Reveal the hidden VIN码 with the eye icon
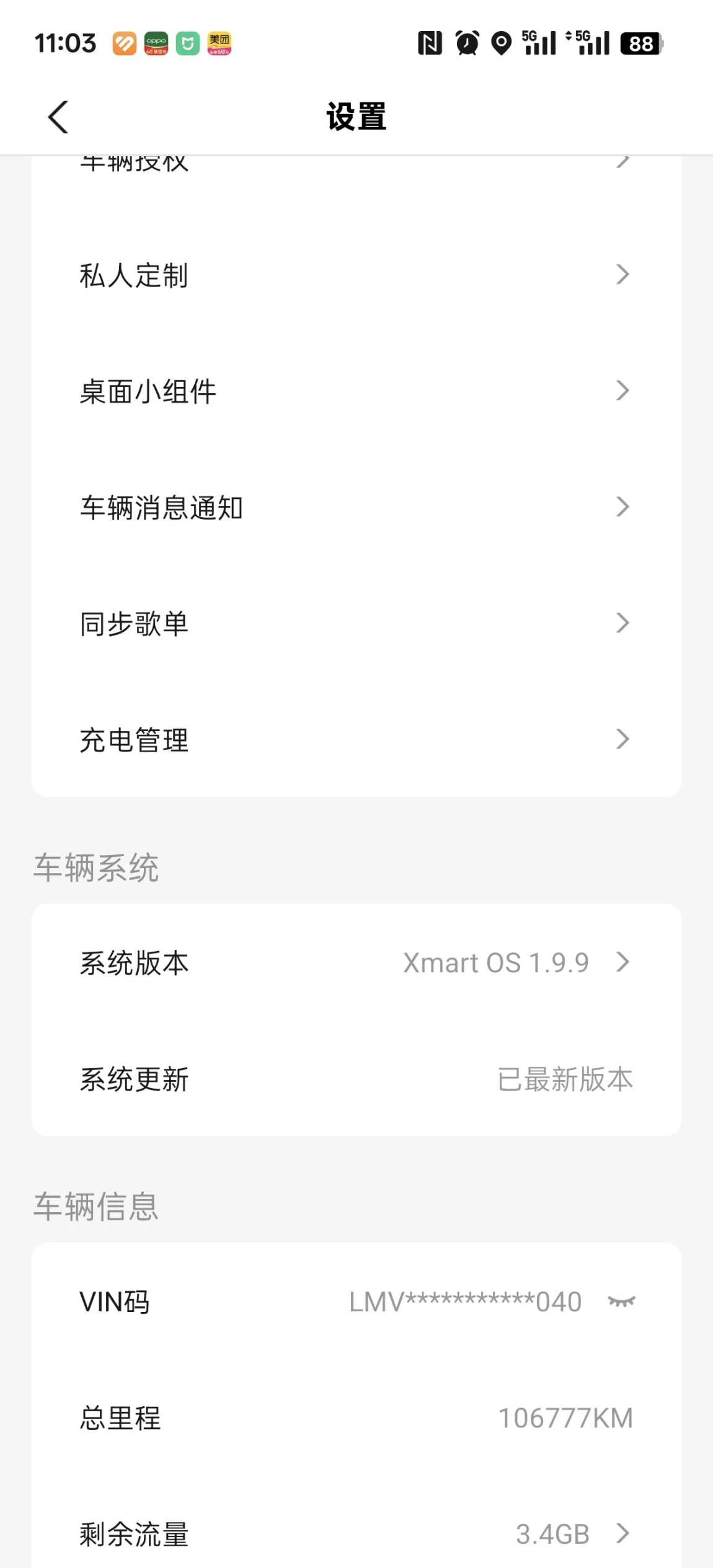 coord(622,1301)
